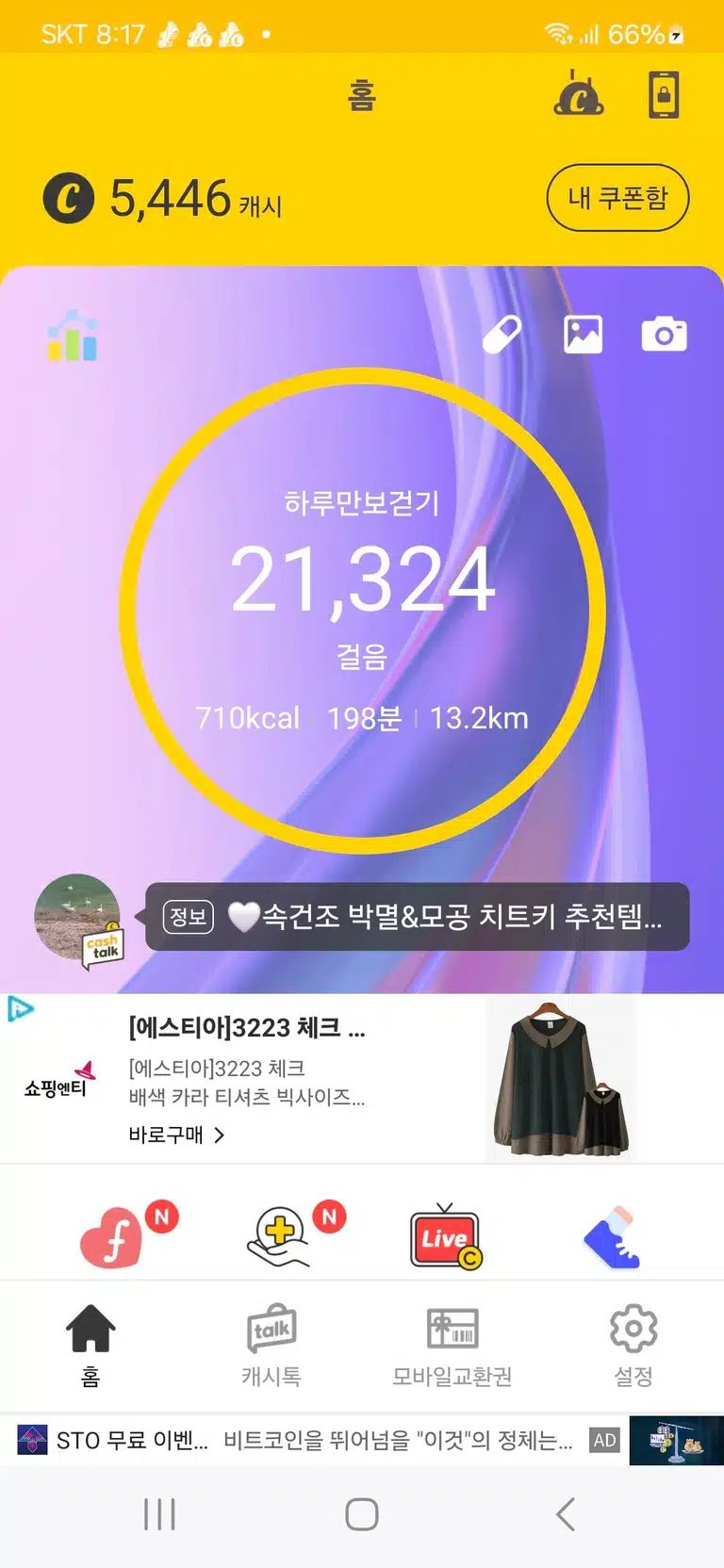
Task: Open the STO 무료 이벤트 bottom ad
Action: (x=362, y=1440)
